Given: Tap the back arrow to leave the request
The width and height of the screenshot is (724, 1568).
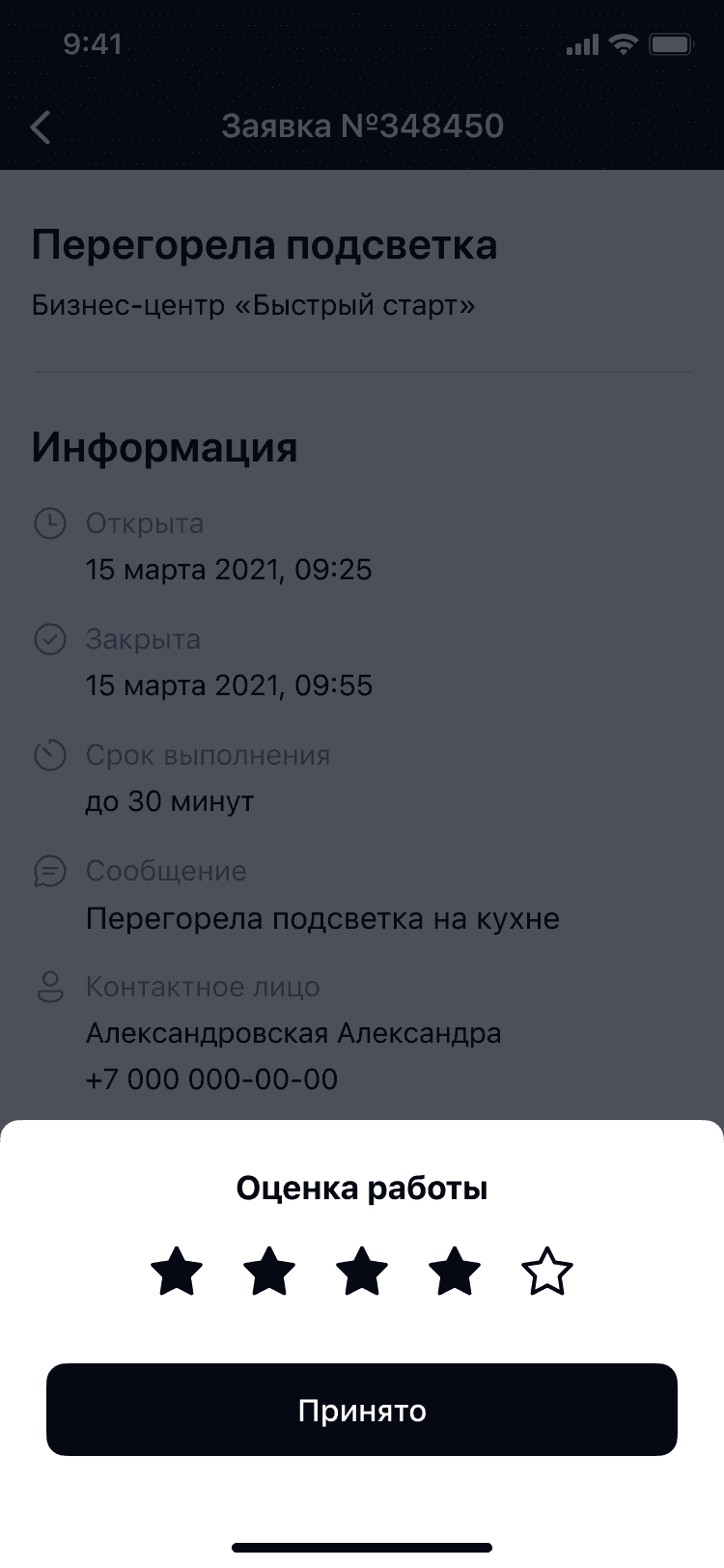Looking at the screenshot, I should [39, 126].
